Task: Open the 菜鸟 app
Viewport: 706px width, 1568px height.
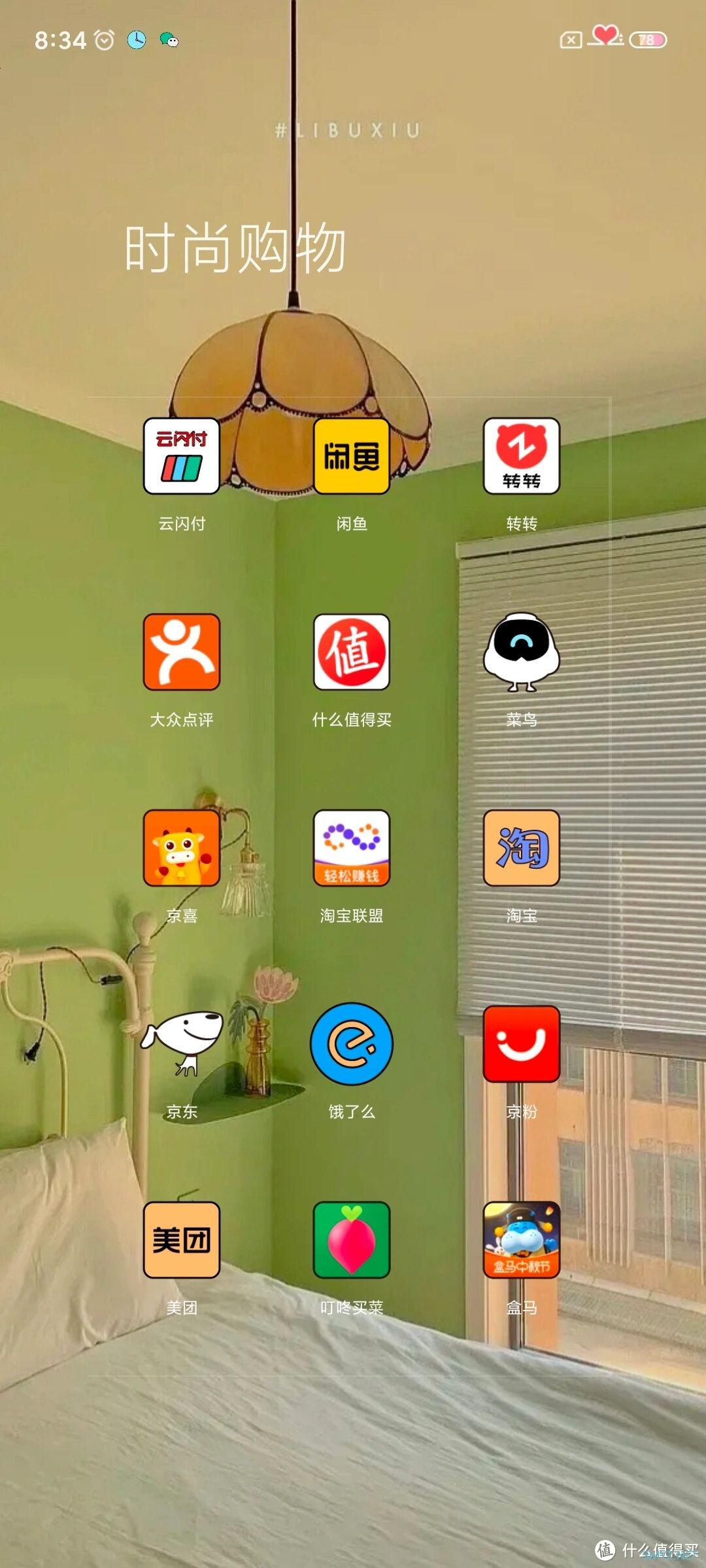Action: pyautogui.click(x=522, y=652)
